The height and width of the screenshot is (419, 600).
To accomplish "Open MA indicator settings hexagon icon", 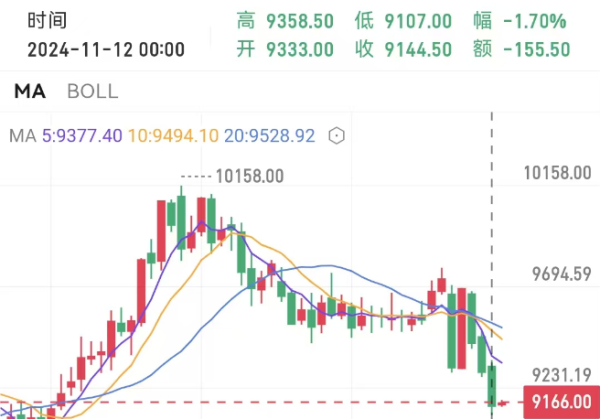I will click(x=337, y=134).
